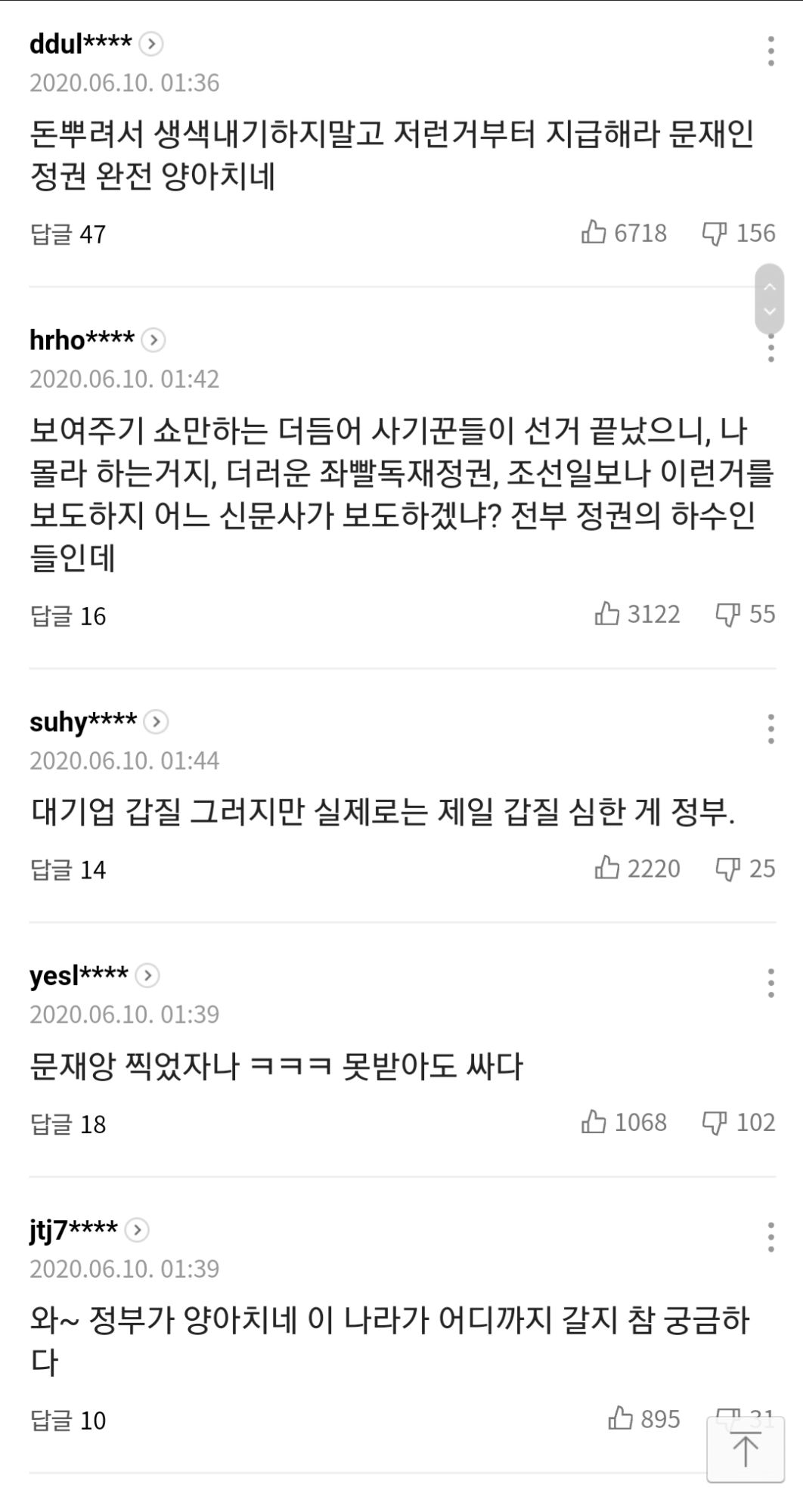The image size is (803, 1512).
Task: Open hrho**** user profile arrow
Action: (153, 340)
